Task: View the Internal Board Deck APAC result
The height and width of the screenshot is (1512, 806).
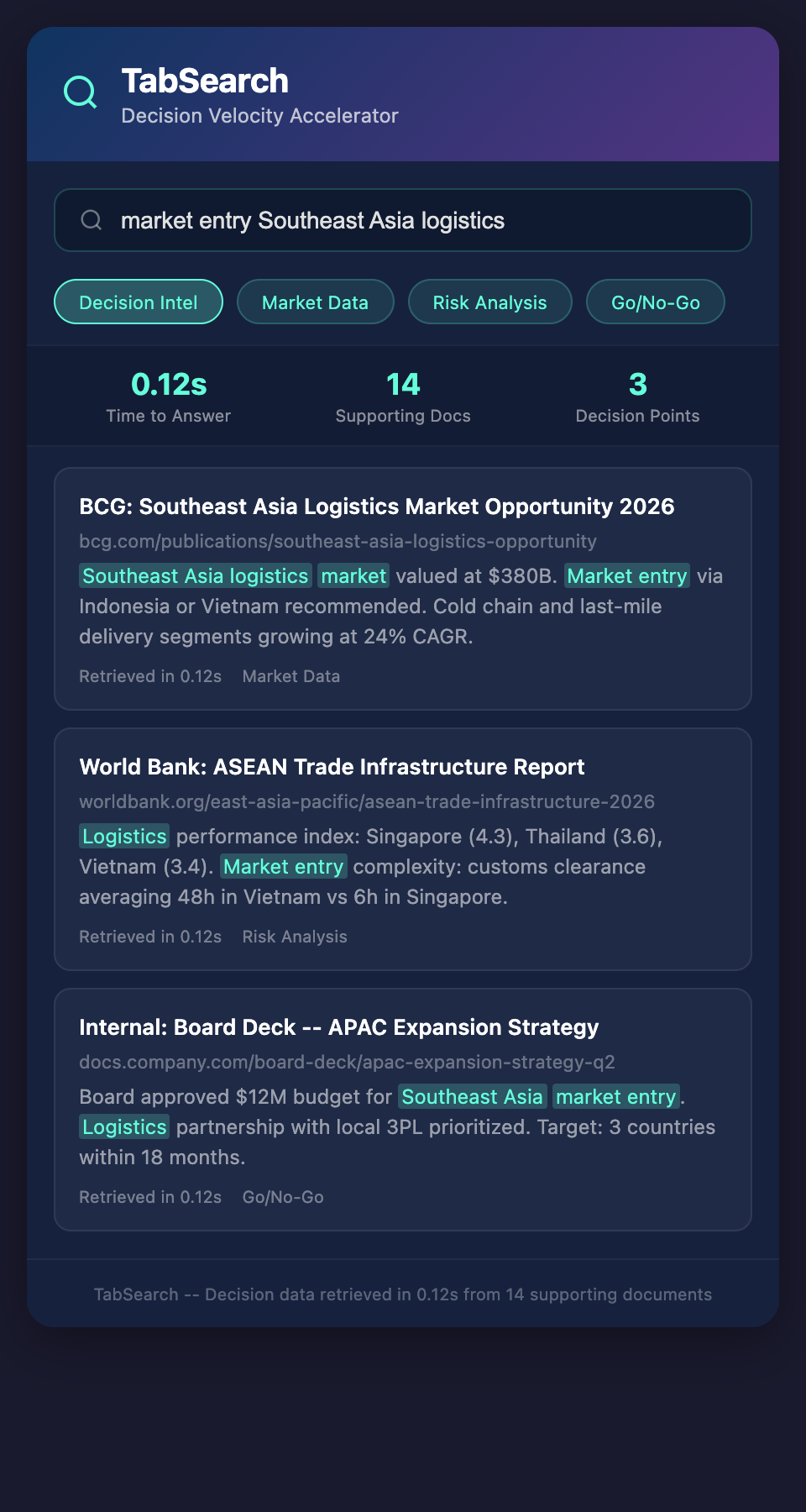Action: (x=339, y=1027)
